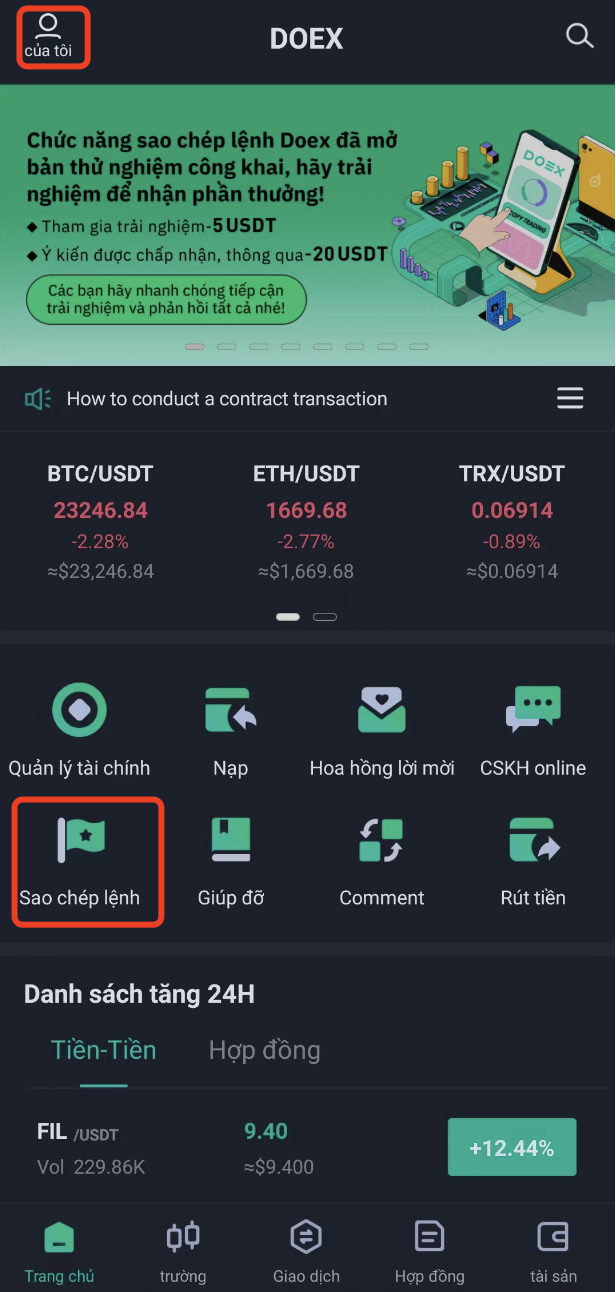The image size is (616, 1292).
Task: Open the Comment shortcut
Action: coord(382,860)
